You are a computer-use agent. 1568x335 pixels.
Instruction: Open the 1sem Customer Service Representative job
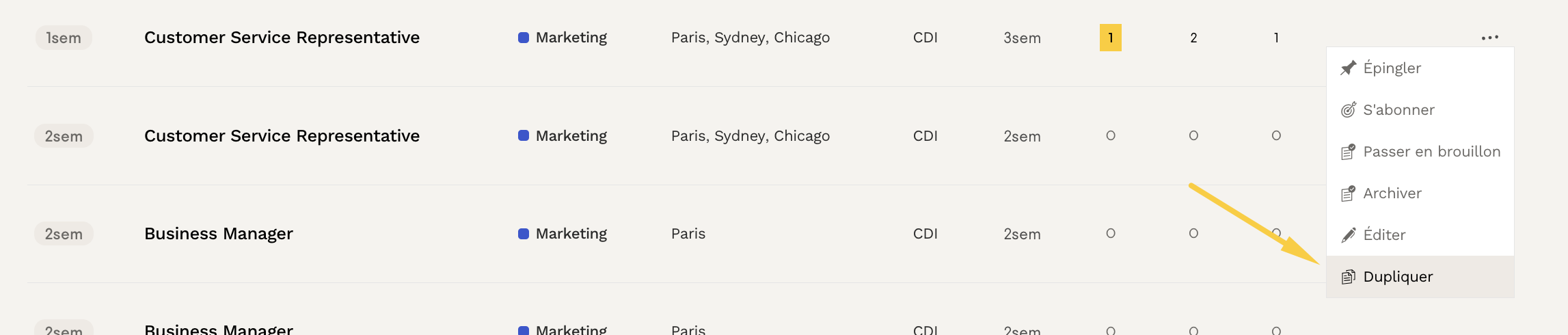tap(282, 38)
